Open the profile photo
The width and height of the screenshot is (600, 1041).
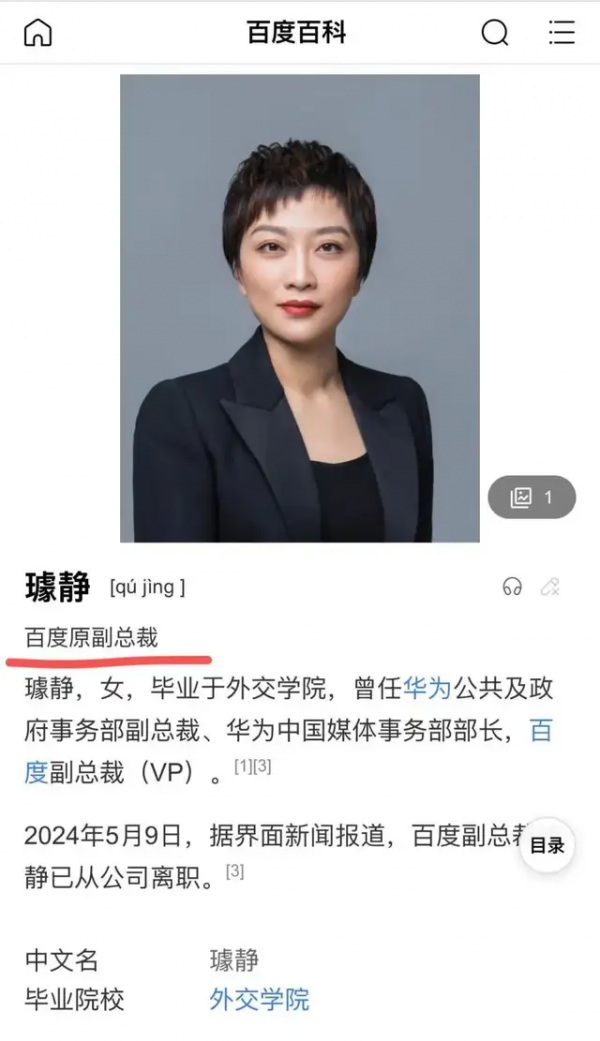[299, 308]
